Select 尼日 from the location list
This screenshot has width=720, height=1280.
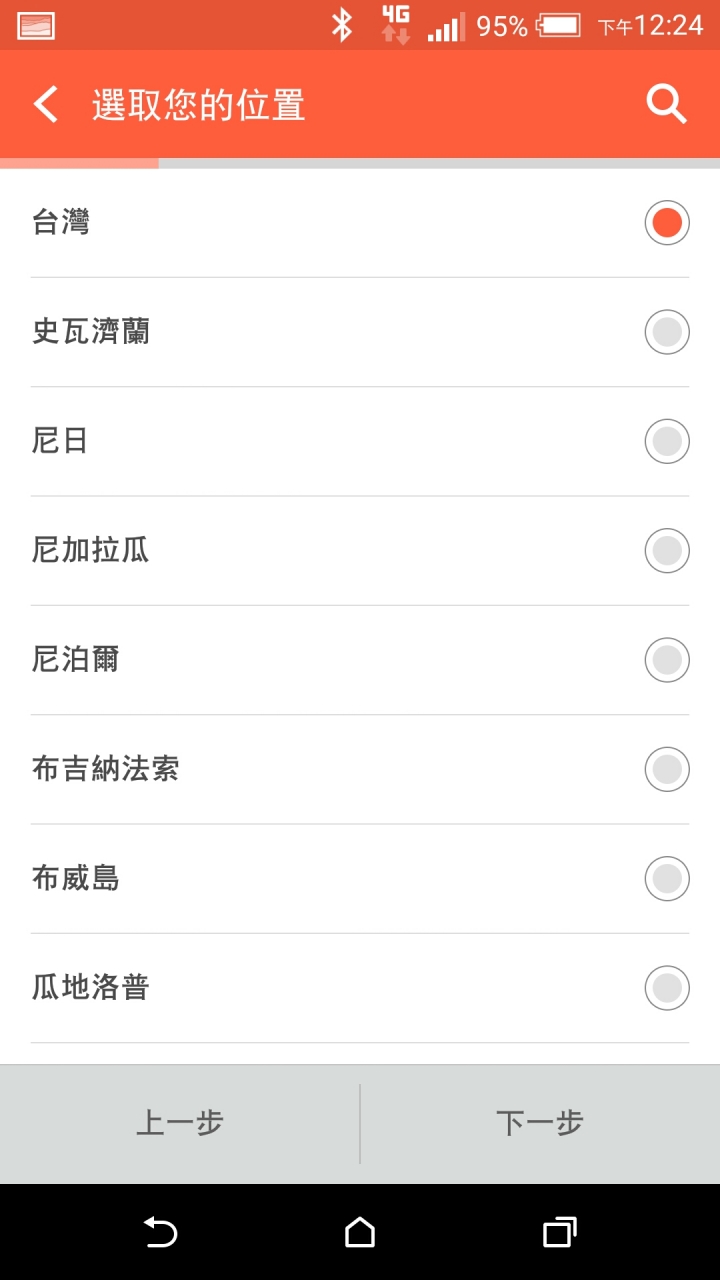[x=666, y=441]
